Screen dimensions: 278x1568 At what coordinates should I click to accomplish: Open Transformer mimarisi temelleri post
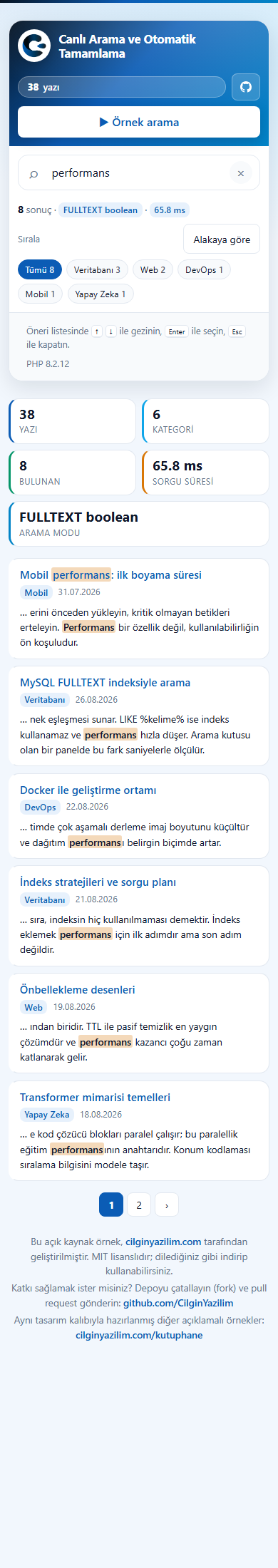coord(95,1098)
